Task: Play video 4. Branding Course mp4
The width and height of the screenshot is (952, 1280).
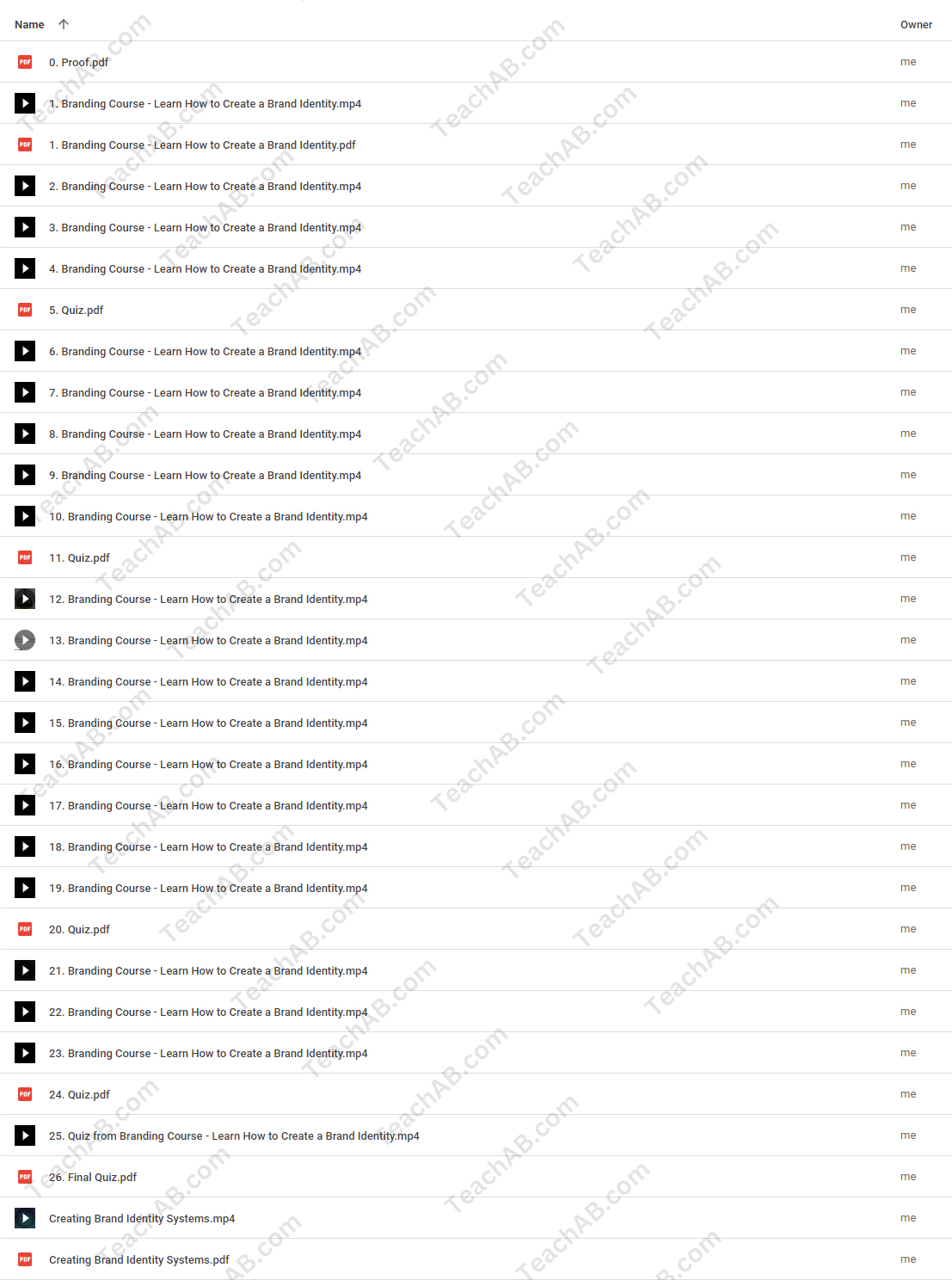Action: point(205,268)
